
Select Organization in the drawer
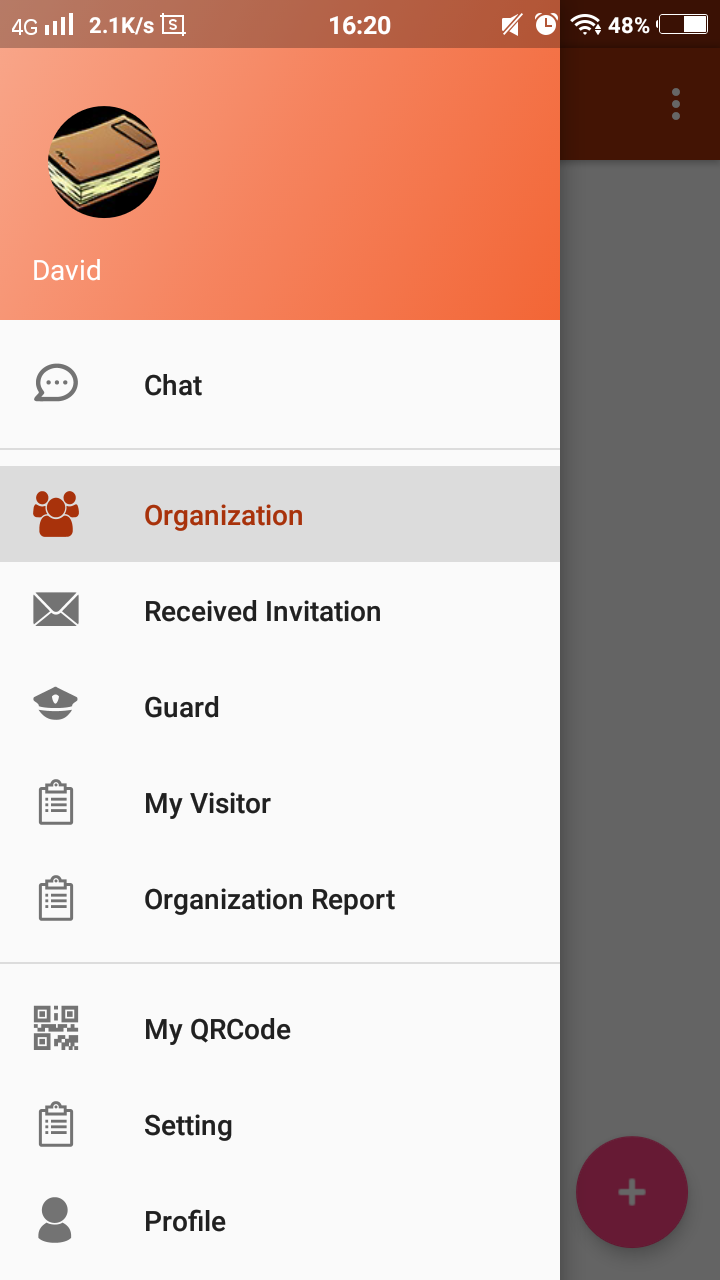coord(280,514)
